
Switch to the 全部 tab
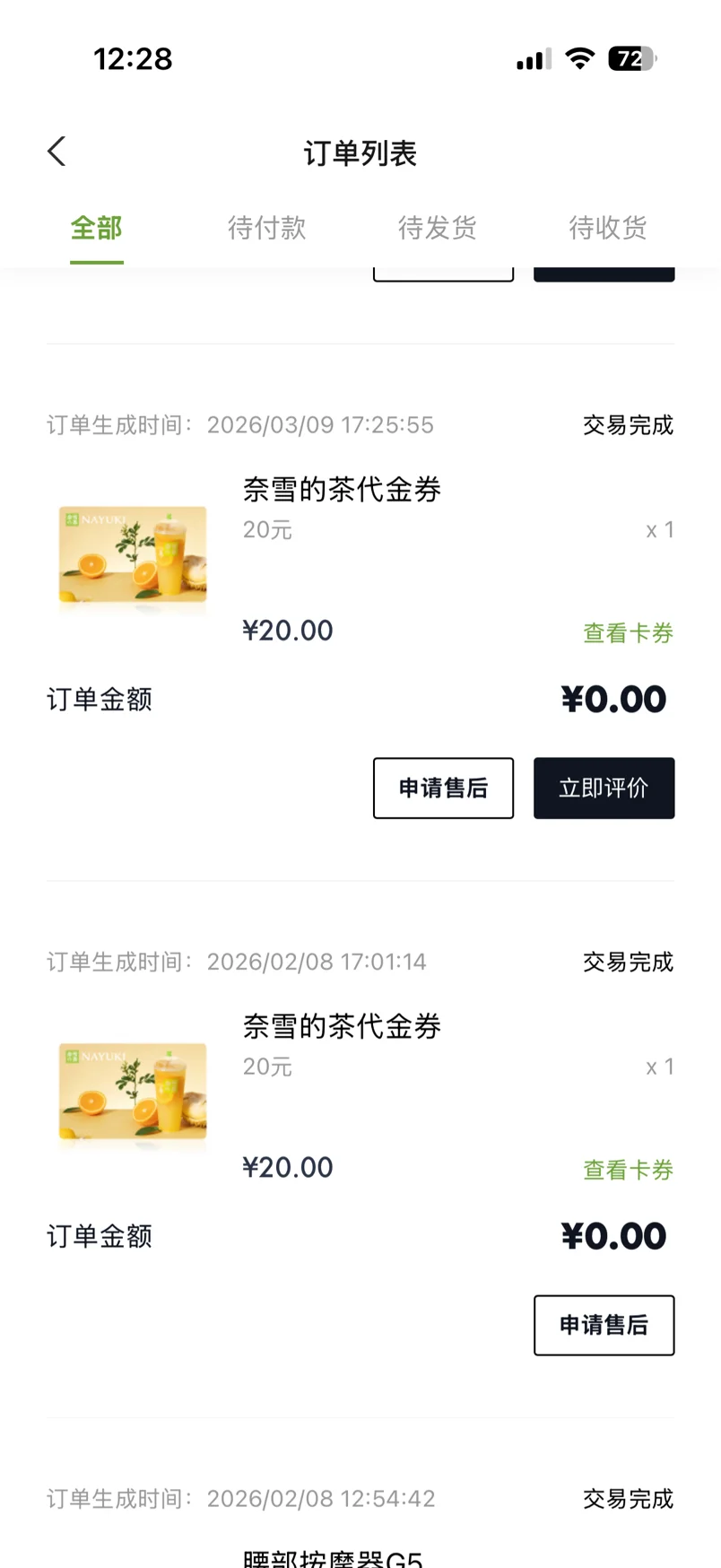click(97, 228)
